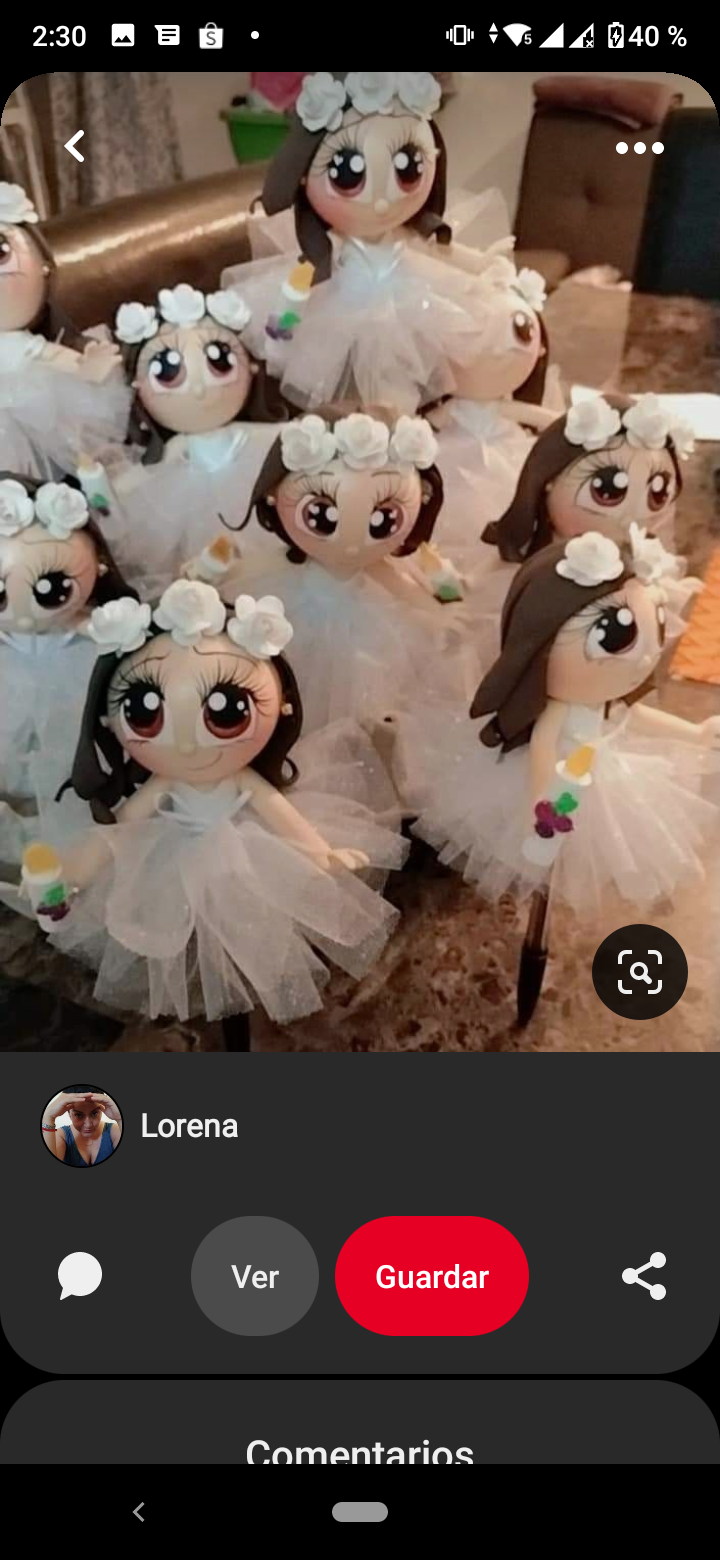Open the doll pin image fullscreen
The image size is (720, 1560).
click(360, 560)
